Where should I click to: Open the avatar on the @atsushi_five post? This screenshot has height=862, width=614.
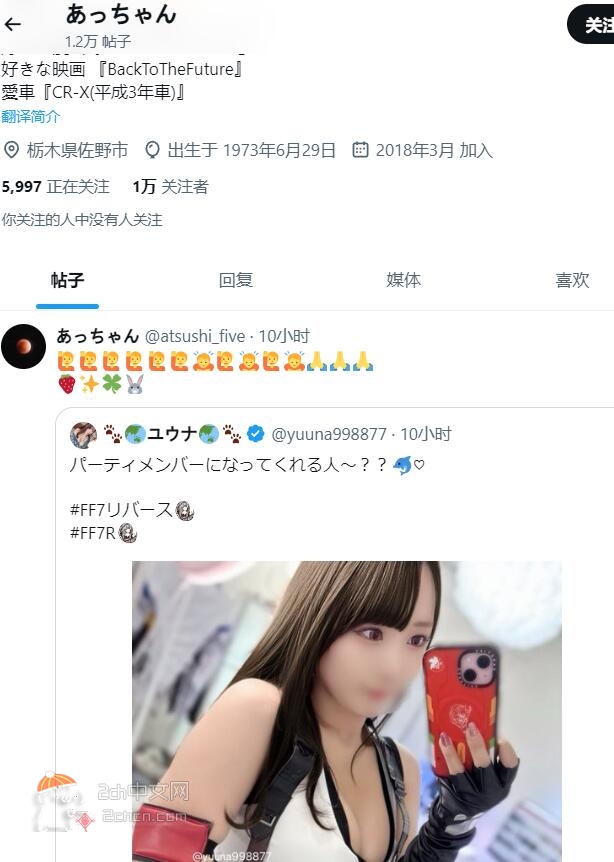click(24, 347)
